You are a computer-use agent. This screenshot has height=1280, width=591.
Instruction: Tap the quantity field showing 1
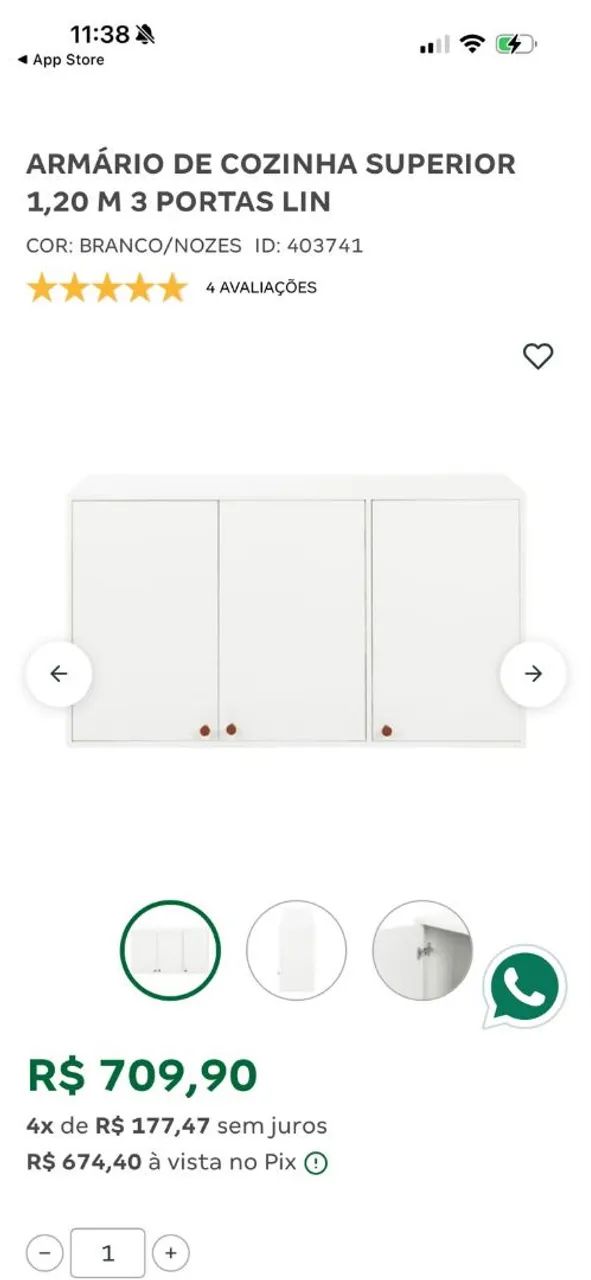point(108,1252)
